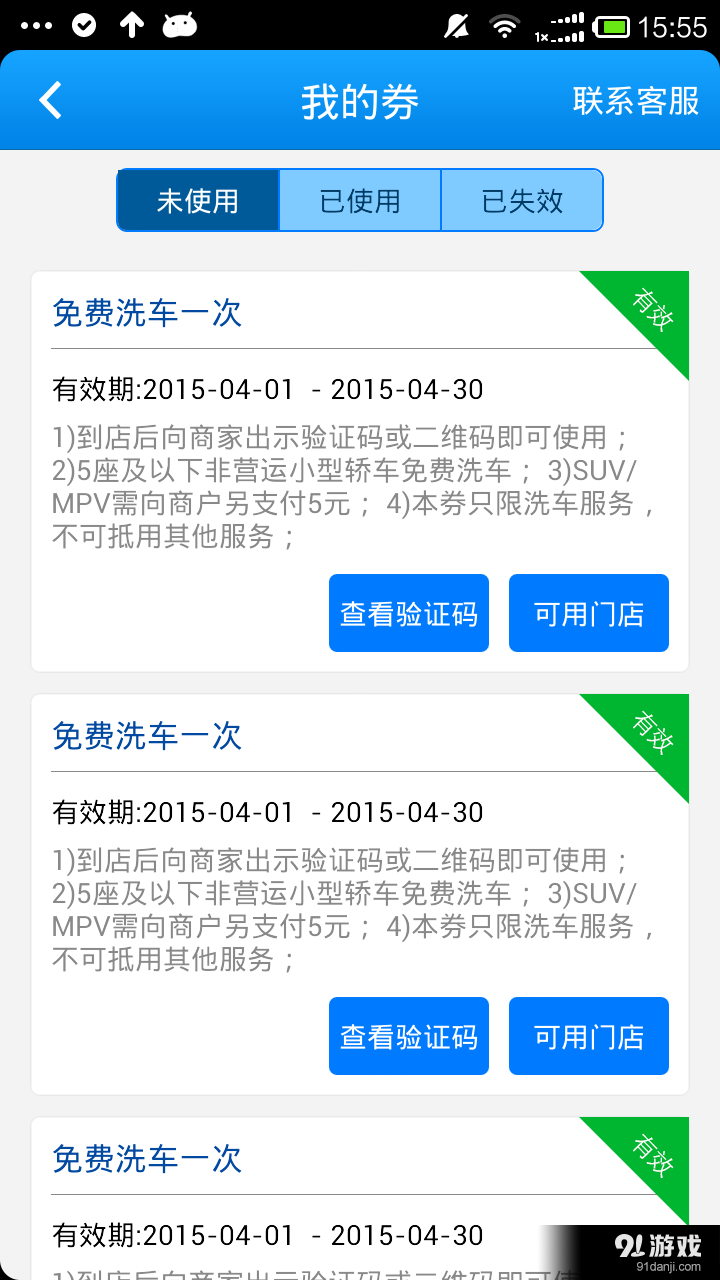Switch to the 已使用 tab
This screenshot has width=720, height=1280.
[x=360, y=200]
